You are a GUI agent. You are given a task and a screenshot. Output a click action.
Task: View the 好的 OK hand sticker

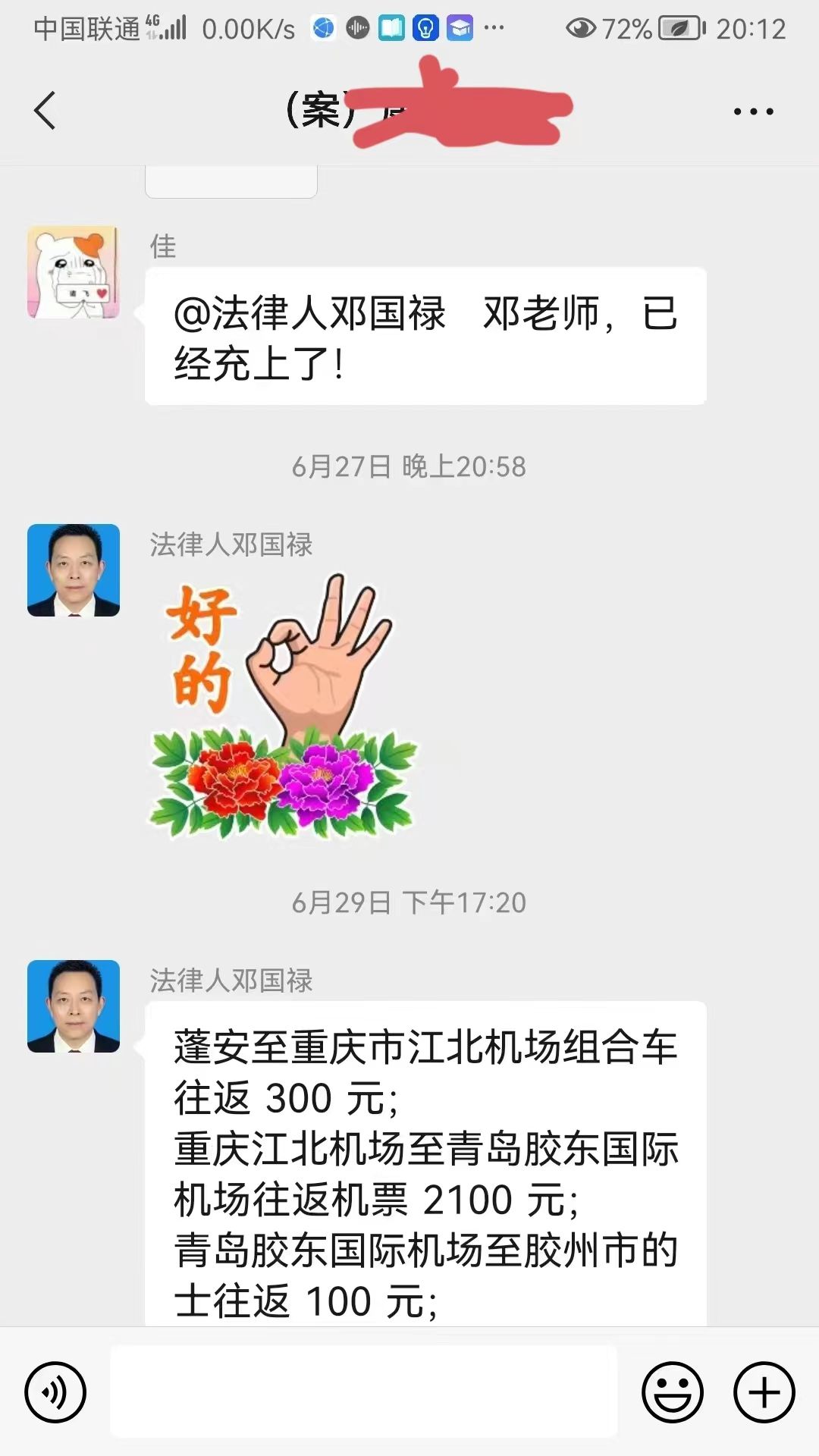[x=283, y=705]
